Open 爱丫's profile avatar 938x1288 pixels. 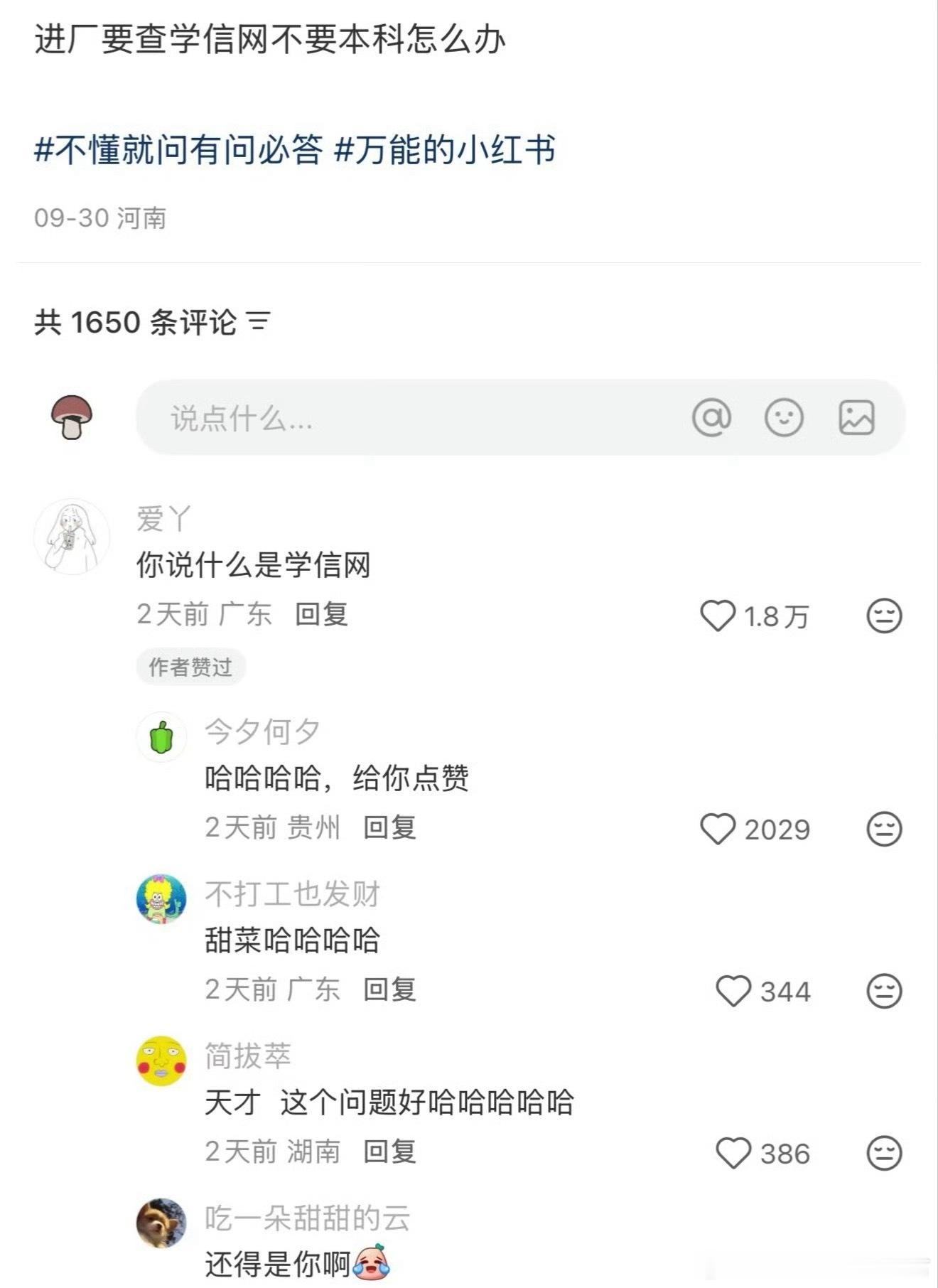[x=72, y=537]
